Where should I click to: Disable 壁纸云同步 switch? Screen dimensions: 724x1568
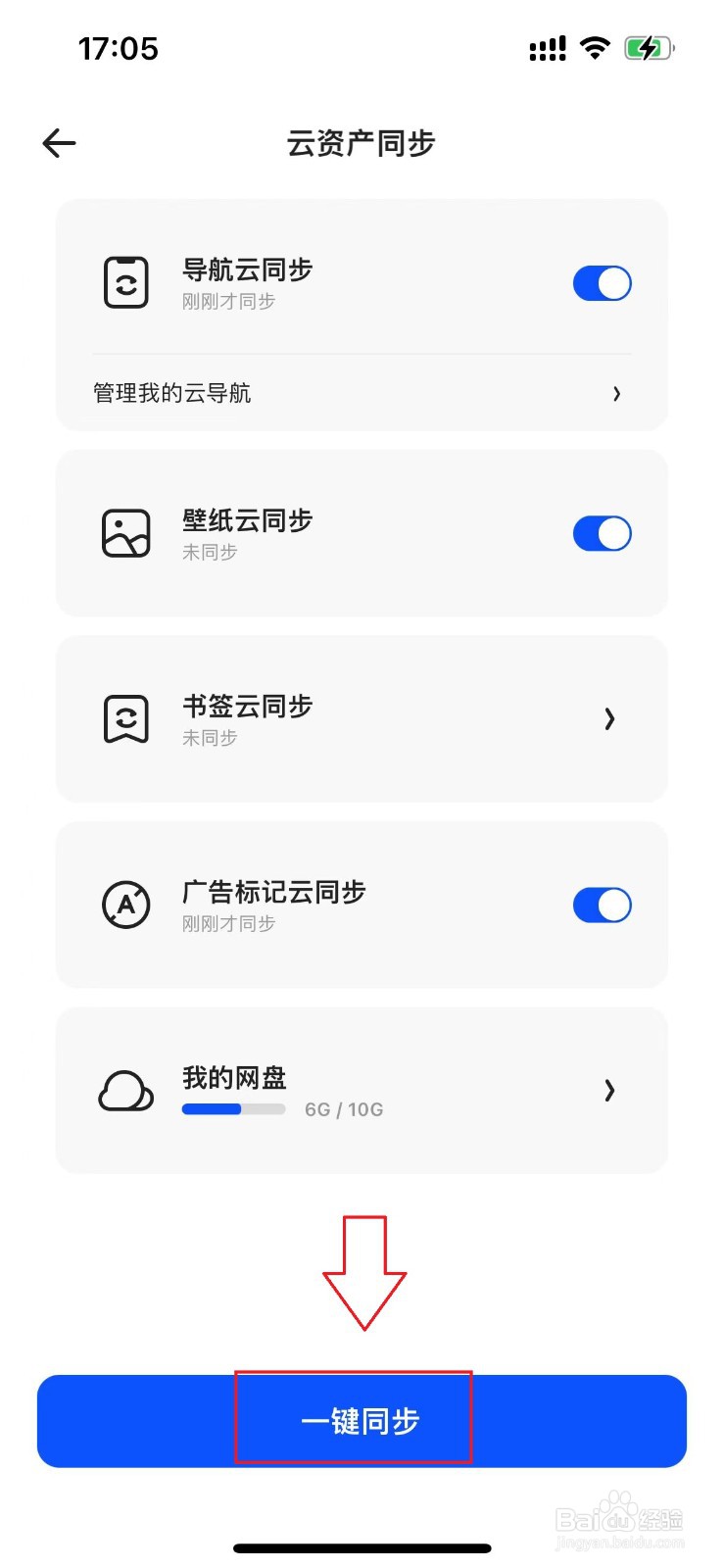tap(602, 533)
